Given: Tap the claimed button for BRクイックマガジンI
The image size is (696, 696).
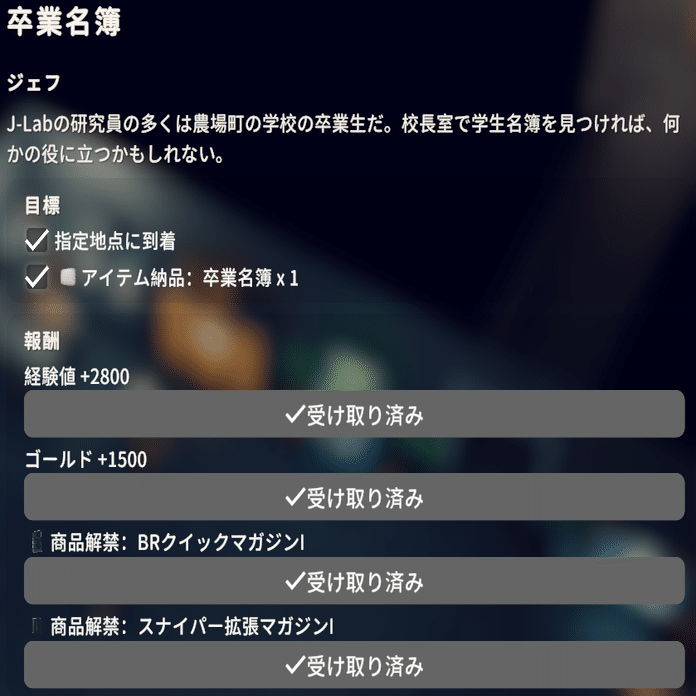Looking at the screenshot, I should point(354,581).
